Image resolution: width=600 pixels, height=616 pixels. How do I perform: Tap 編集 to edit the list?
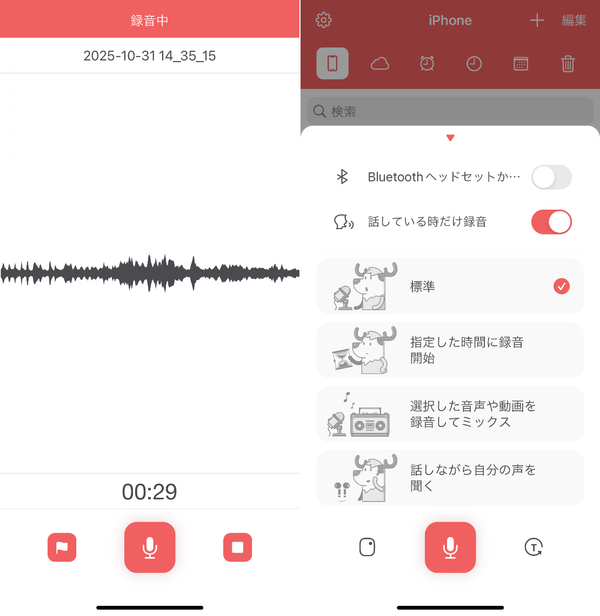point(574,20)
